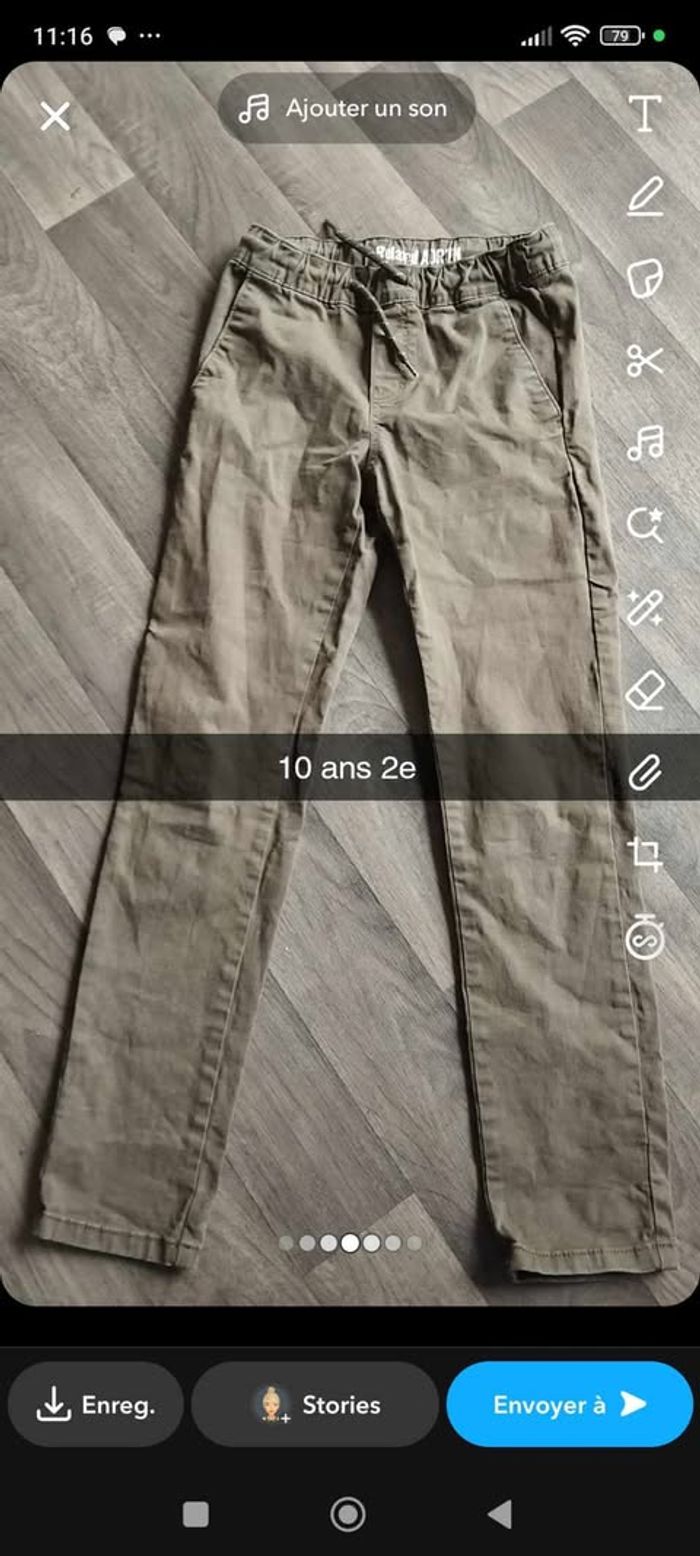The image size is (700, 1556).
Task: Open the music notes tool
Action: (645, 442)
